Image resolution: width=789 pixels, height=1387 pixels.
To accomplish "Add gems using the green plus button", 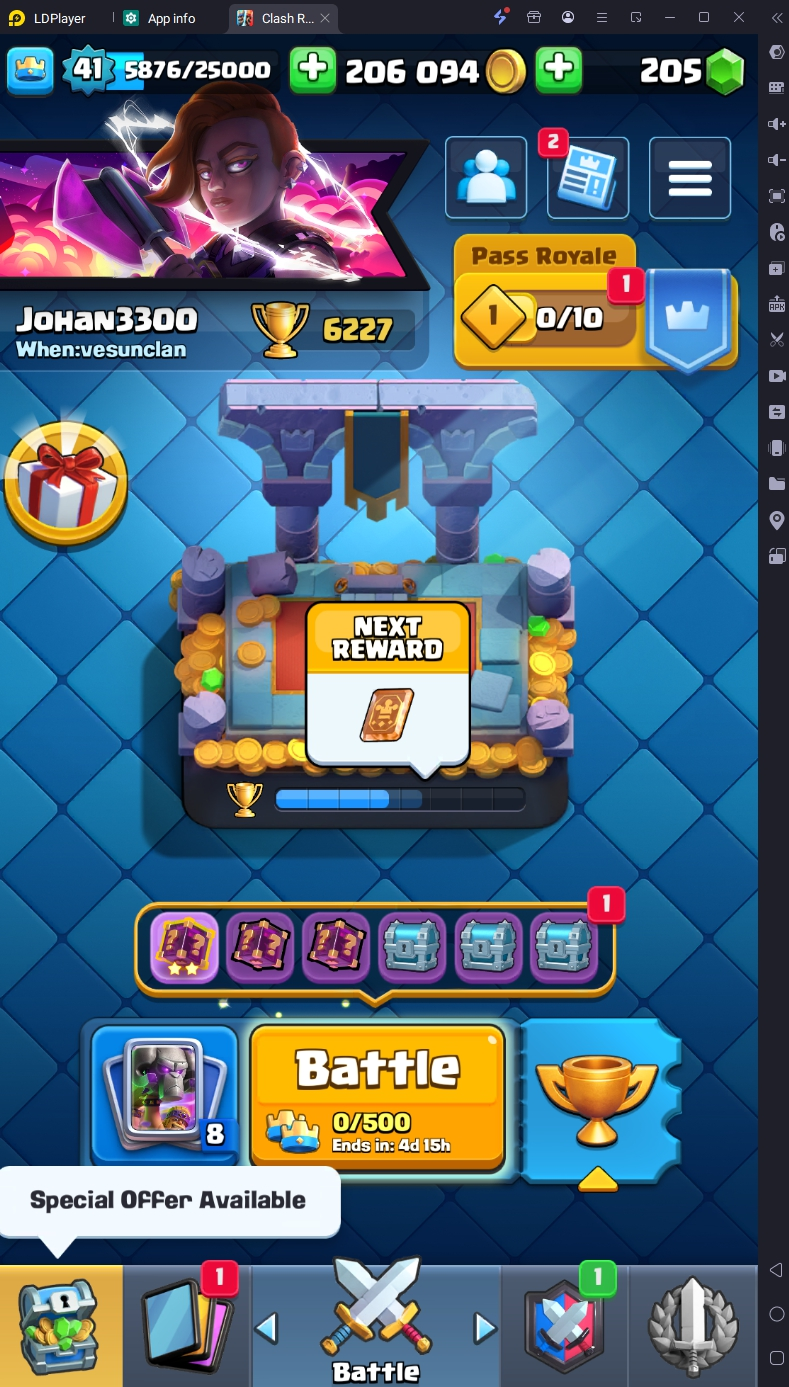I will pyautogui.click(x=559, y=70).
